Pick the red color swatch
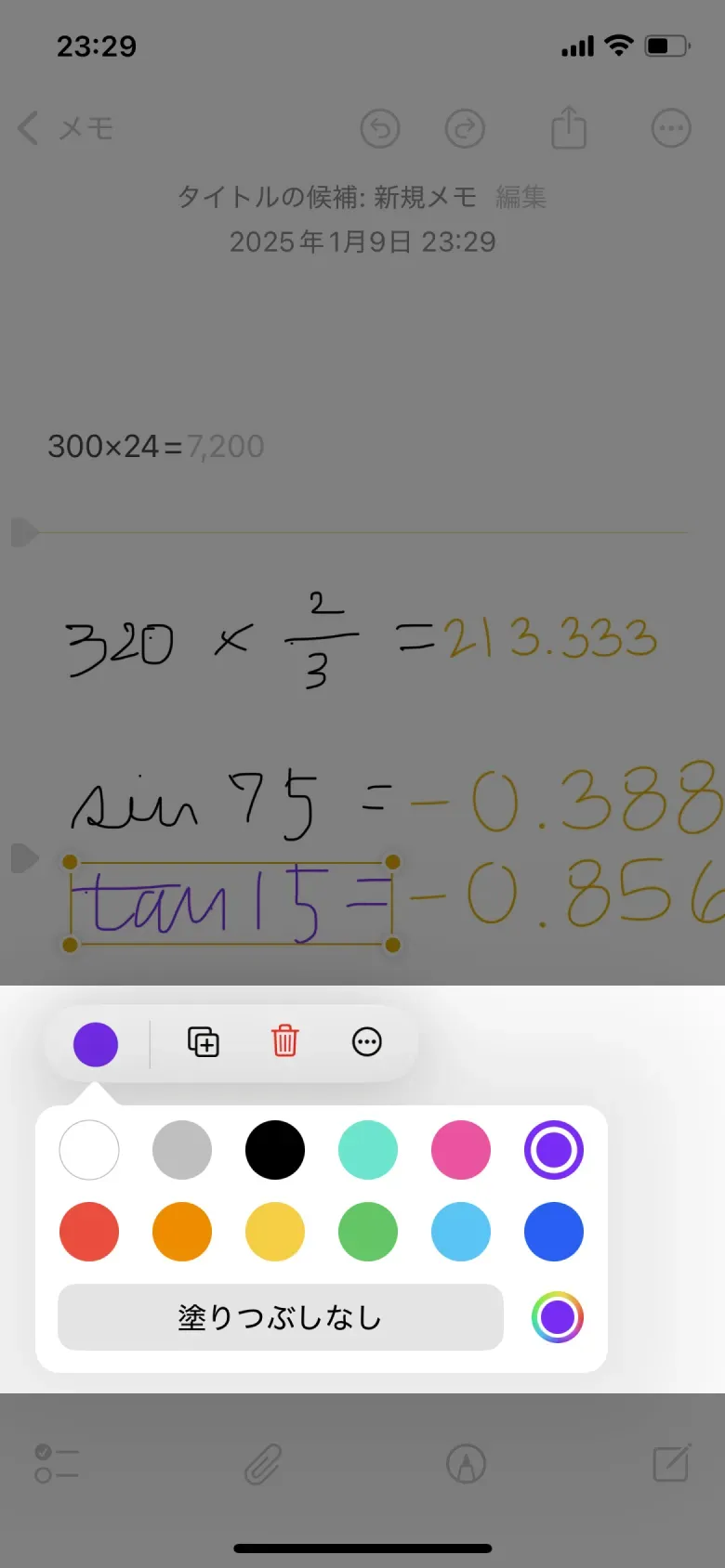The image size is (725, 1568). coord(89,1232)
